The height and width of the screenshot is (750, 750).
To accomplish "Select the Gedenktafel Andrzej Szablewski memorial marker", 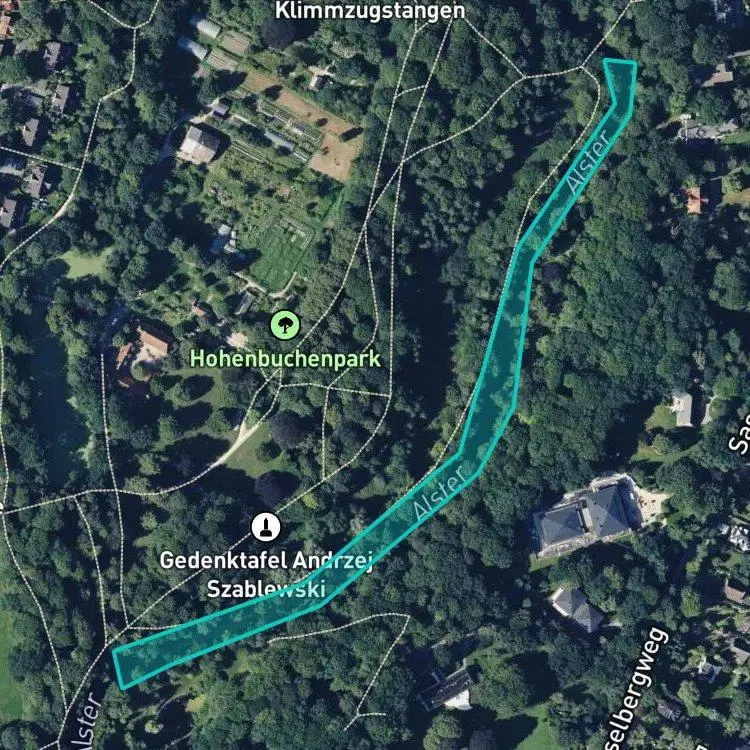I will (x=266, y=527).
